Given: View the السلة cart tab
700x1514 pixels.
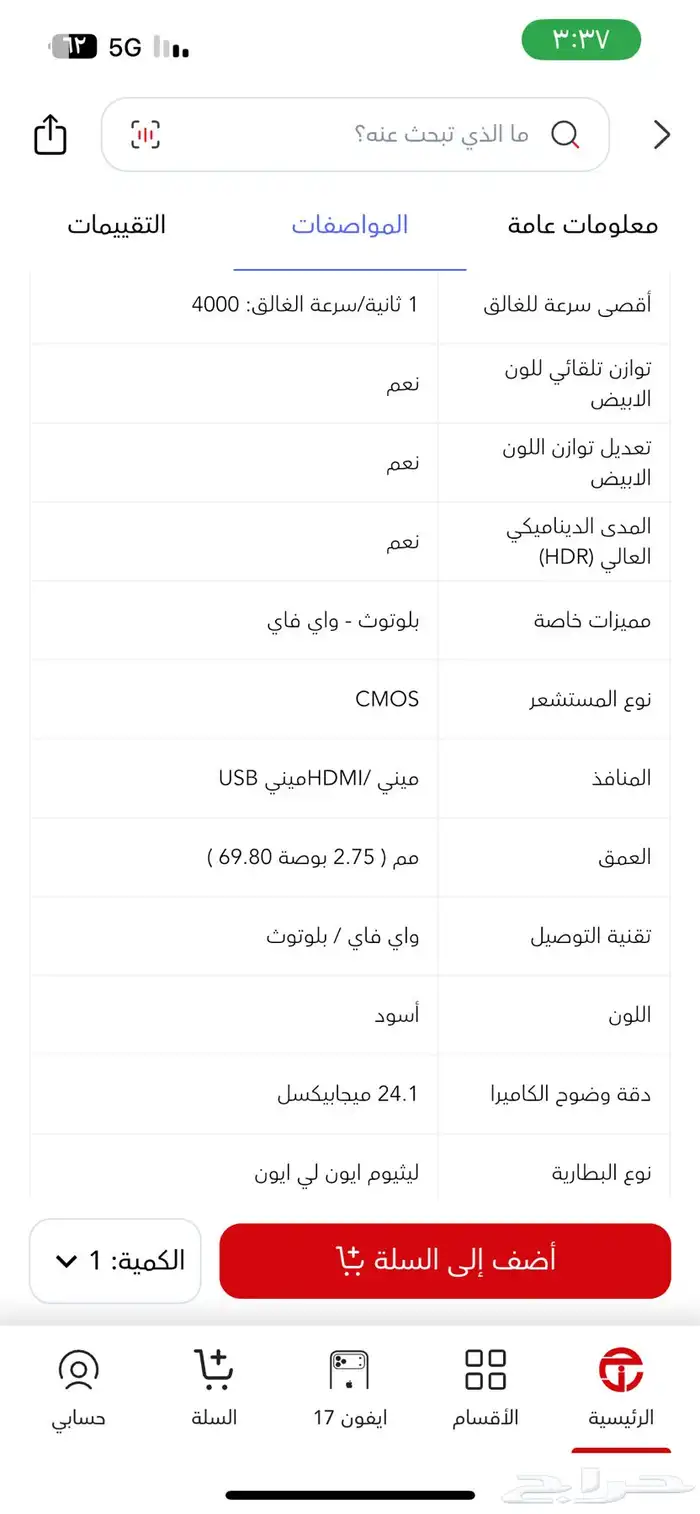Looking at the screenshot, I should coord(214,1388).
